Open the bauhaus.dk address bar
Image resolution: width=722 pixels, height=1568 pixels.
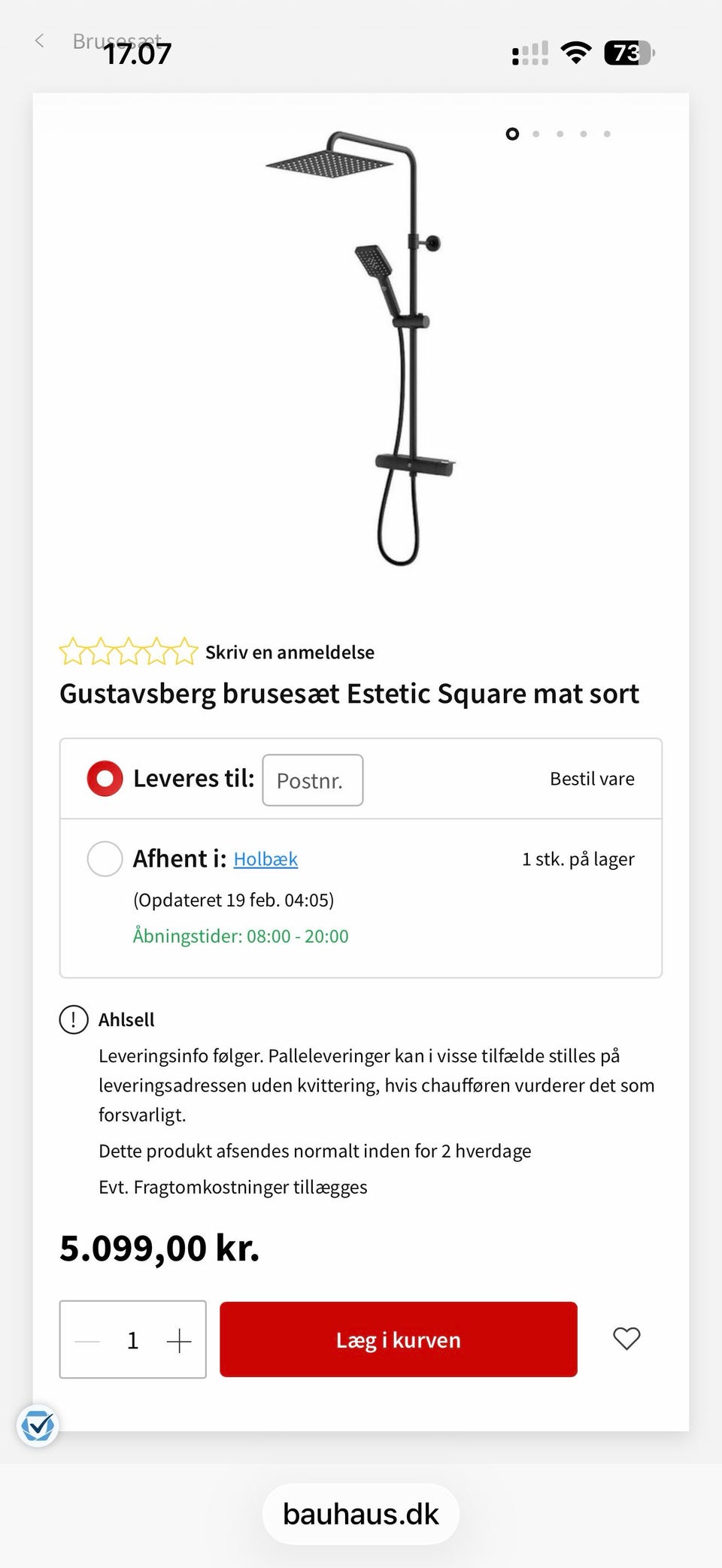(x=360, y=1514)
